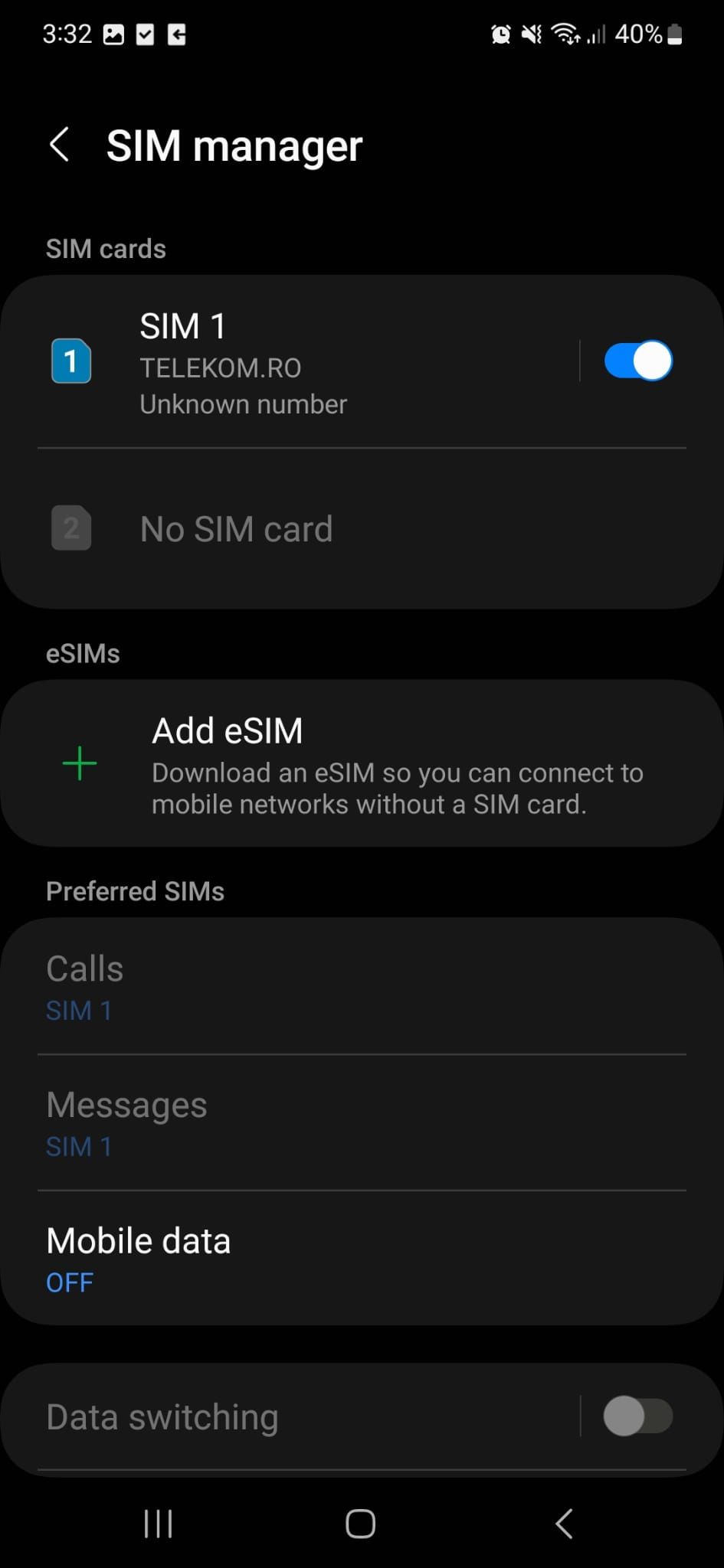Image resolution: width=724 pixels, height=1568 pixels.
Task: Enable the Data switching toggle
Action: 638,1416
